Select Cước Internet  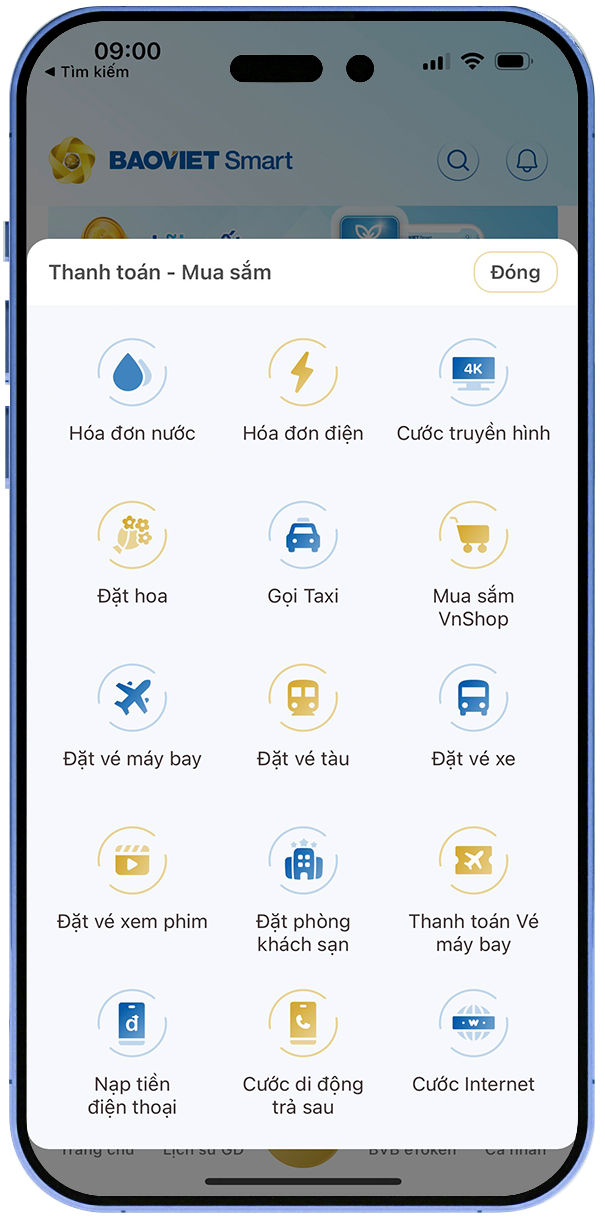[473, 1025]
